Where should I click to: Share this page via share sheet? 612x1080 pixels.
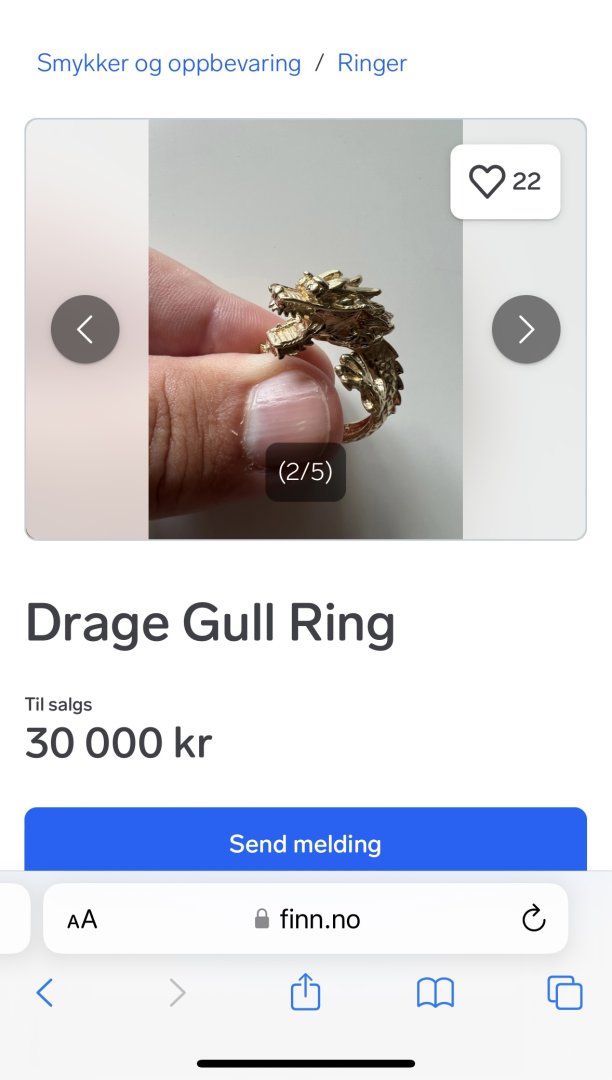(305, 992)
